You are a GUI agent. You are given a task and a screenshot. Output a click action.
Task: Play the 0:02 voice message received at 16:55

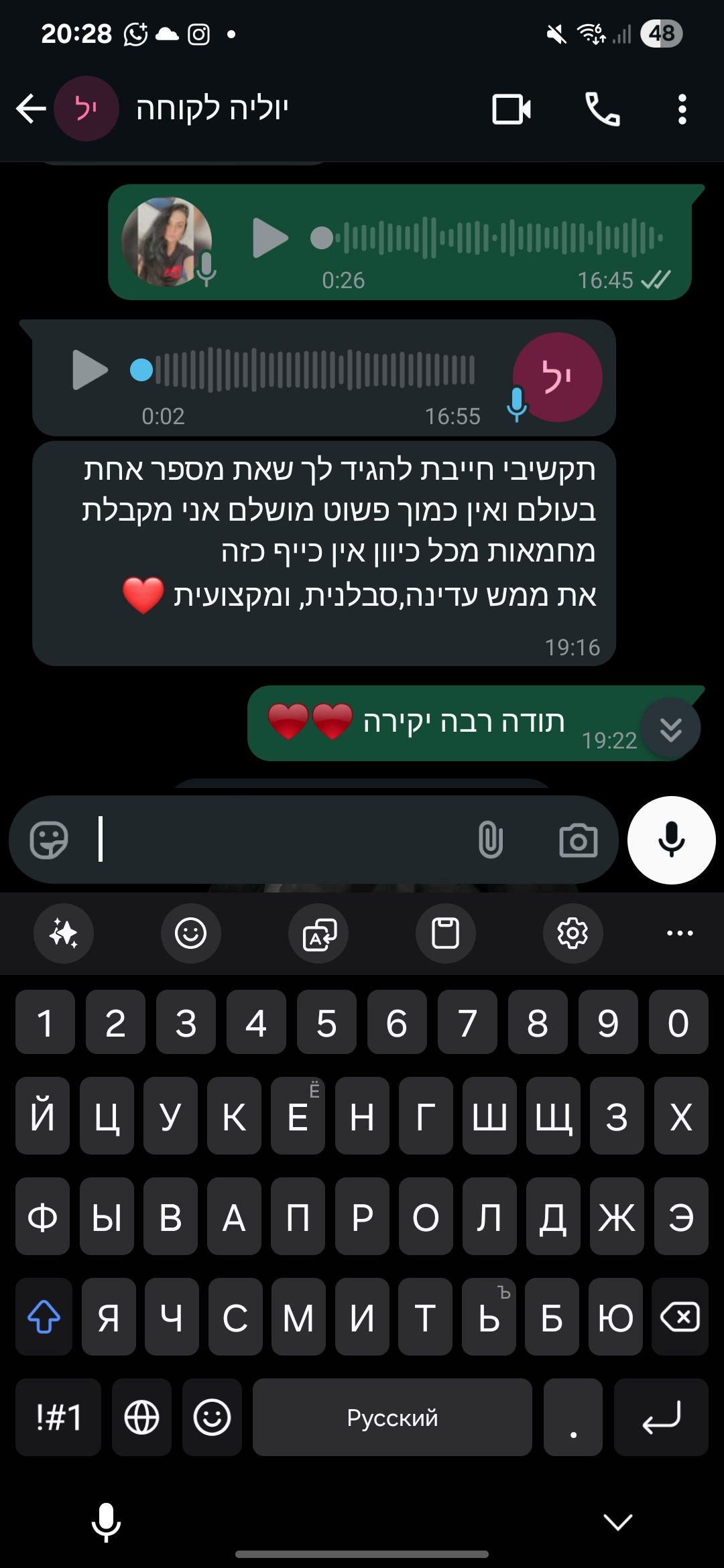90,370
